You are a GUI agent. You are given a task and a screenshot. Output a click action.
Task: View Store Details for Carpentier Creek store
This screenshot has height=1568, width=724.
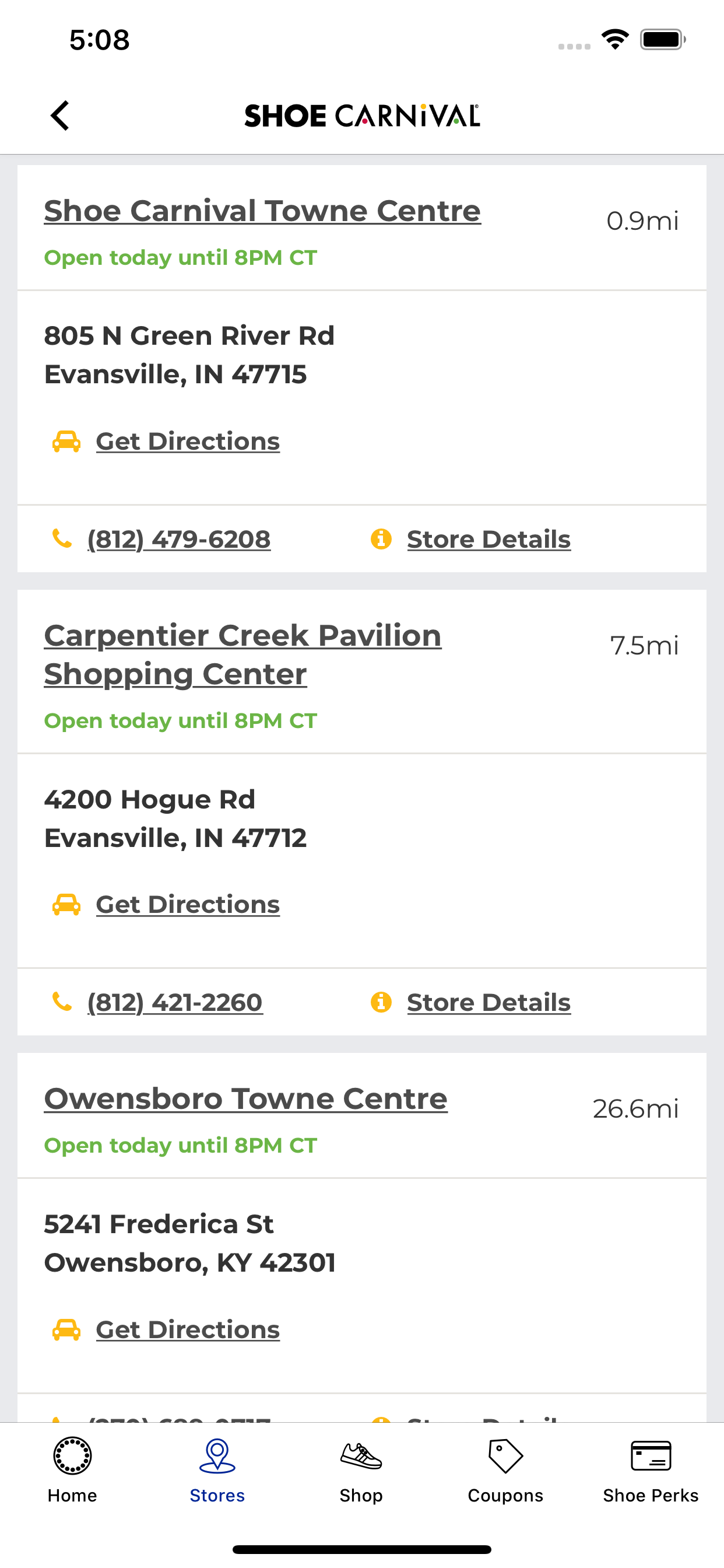click(x=488, y=1003)
